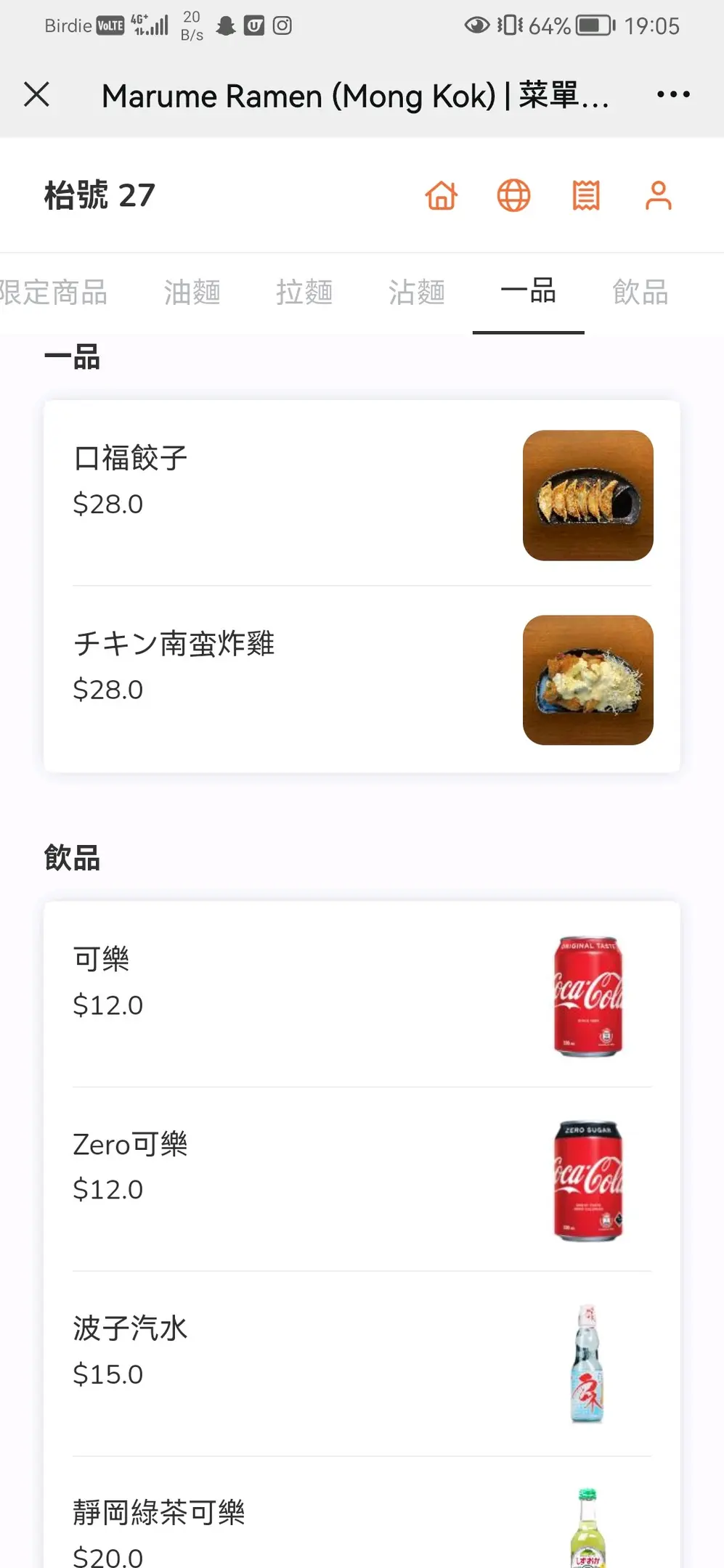The width and height of the screenshot is (724, 1568).
Task: Add the 波子汽水 drink item
Action: (362, 1363)
